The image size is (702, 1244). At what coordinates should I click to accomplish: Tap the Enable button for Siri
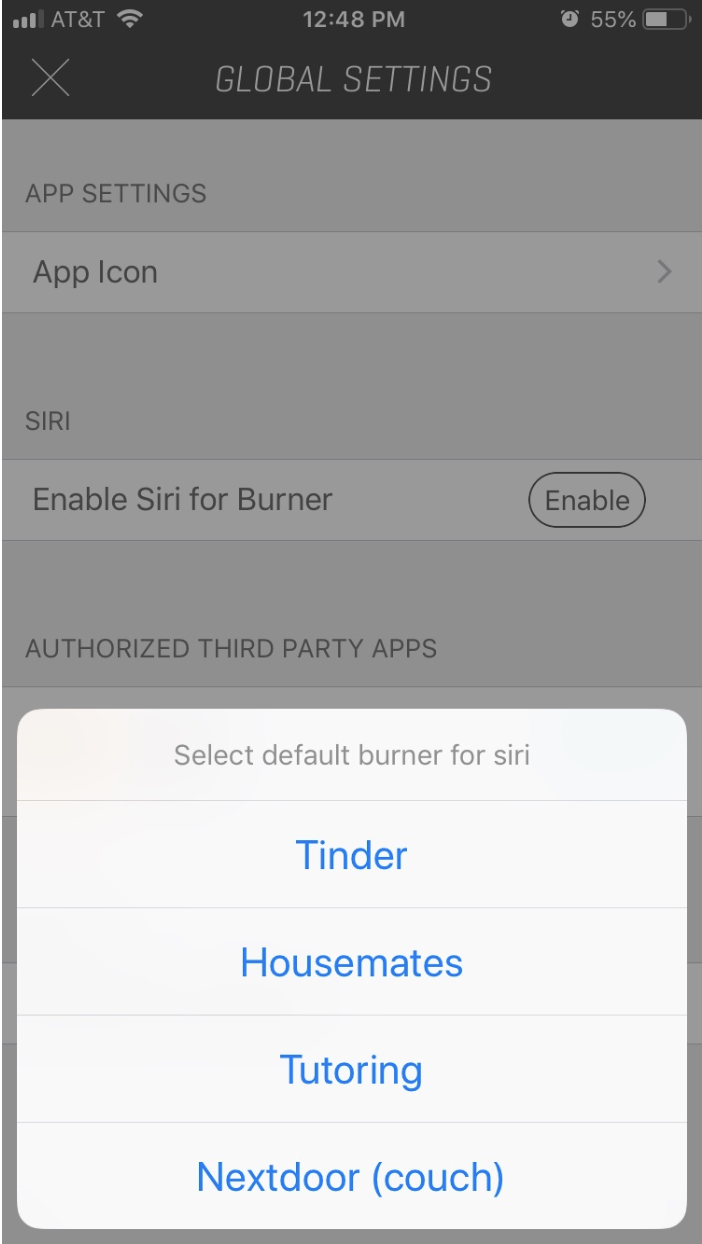click(587, 500)
